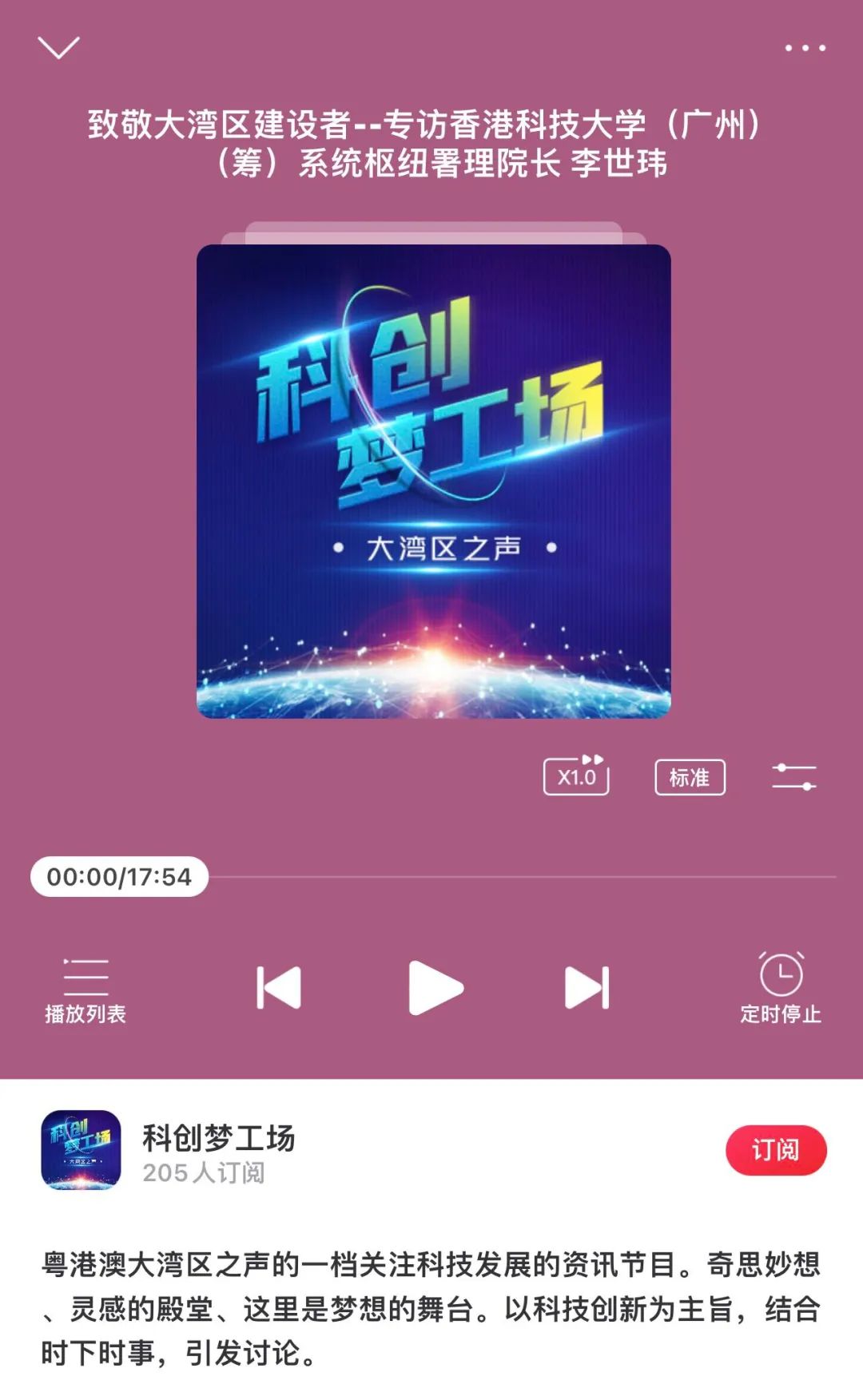
Task: Skip to the next track
Action: pyautogui.click(x=587, y=988)
